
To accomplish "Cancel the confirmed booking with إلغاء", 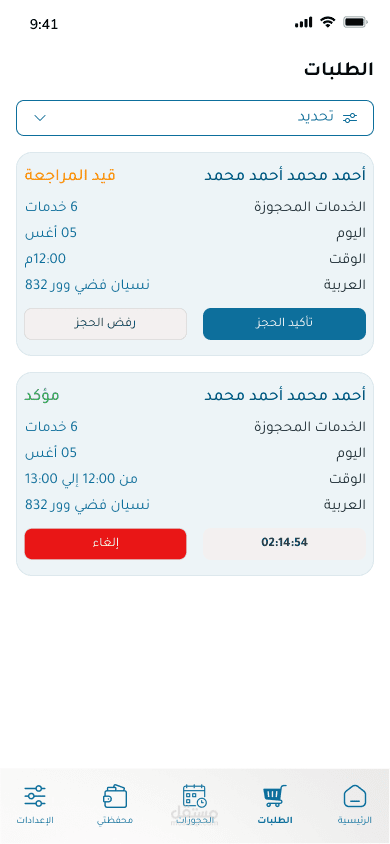I will (105, 544).
